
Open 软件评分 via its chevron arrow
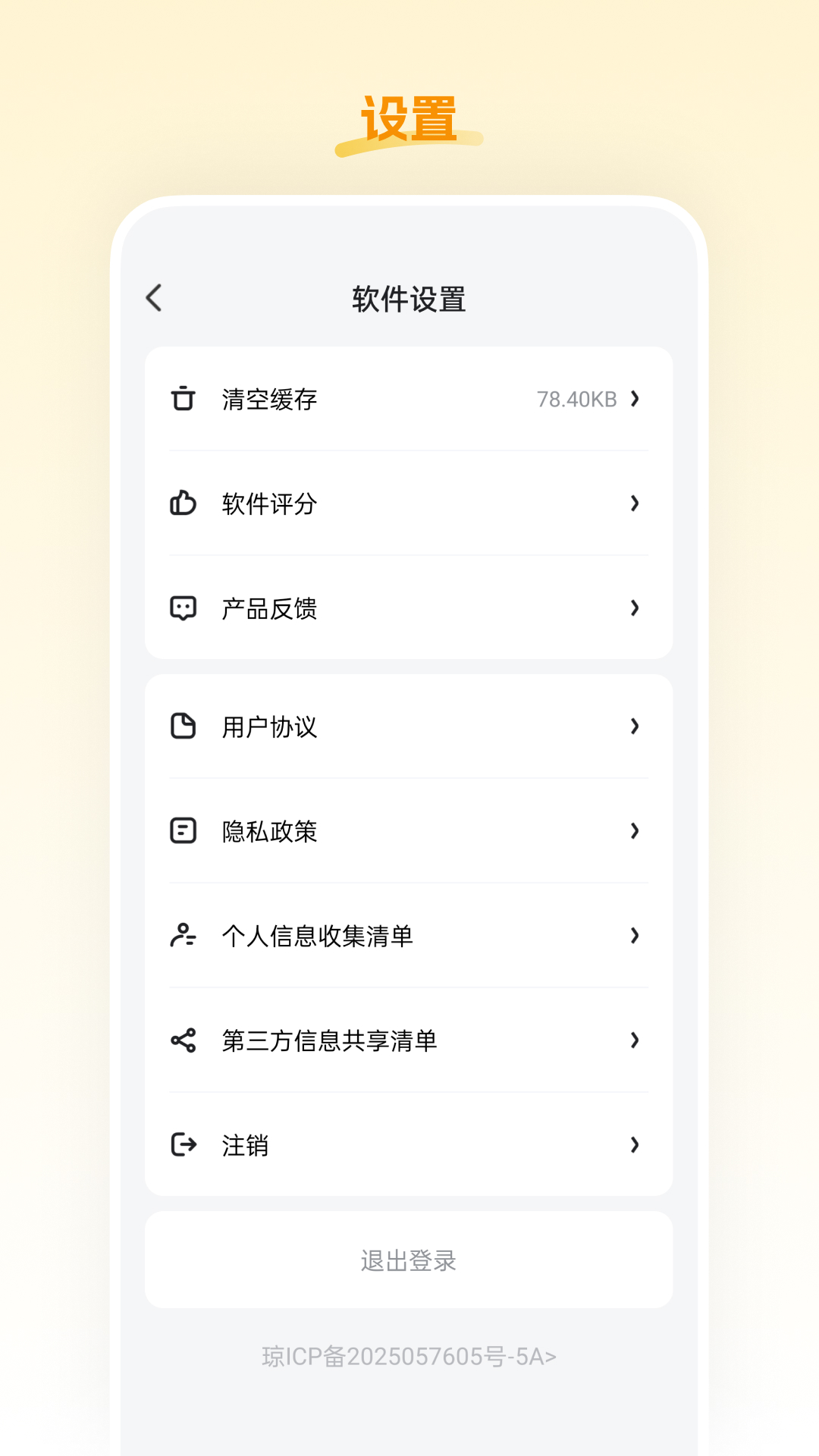pyautogui.click(x=635, y=504)
